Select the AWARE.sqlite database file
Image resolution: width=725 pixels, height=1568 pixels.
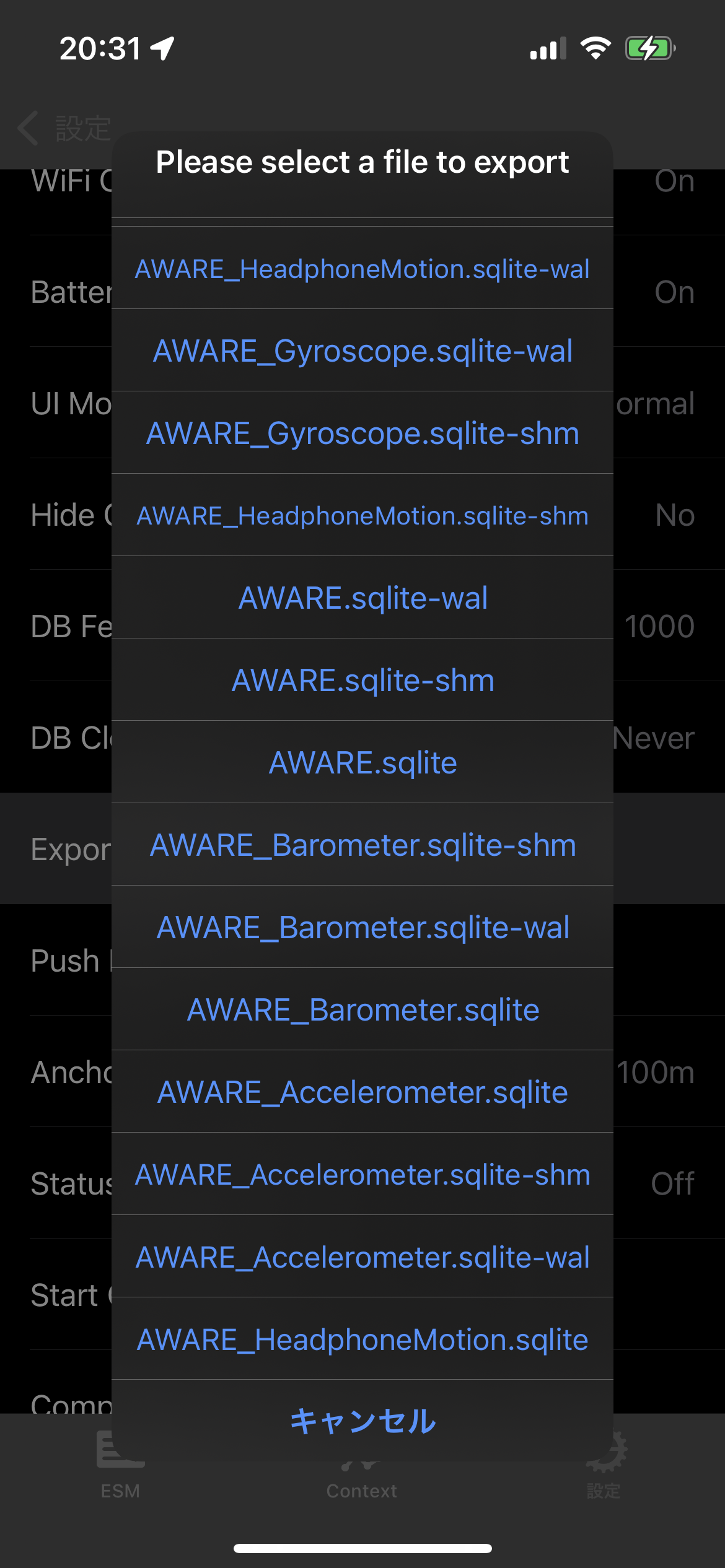(x=362, y=762)
